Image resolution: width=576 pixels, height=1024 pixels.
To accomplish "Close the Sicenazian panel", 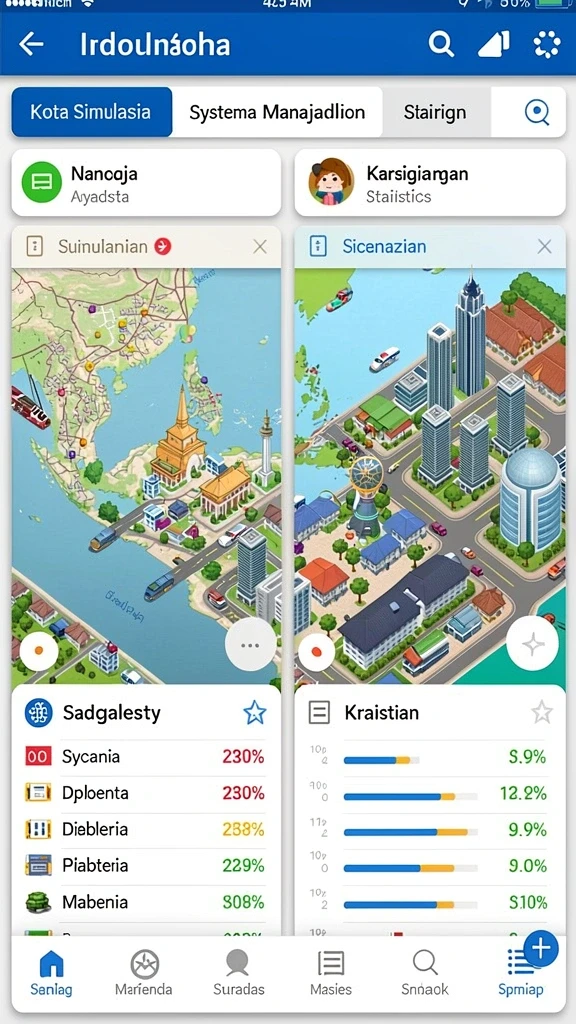I will [x=544, y=247].
